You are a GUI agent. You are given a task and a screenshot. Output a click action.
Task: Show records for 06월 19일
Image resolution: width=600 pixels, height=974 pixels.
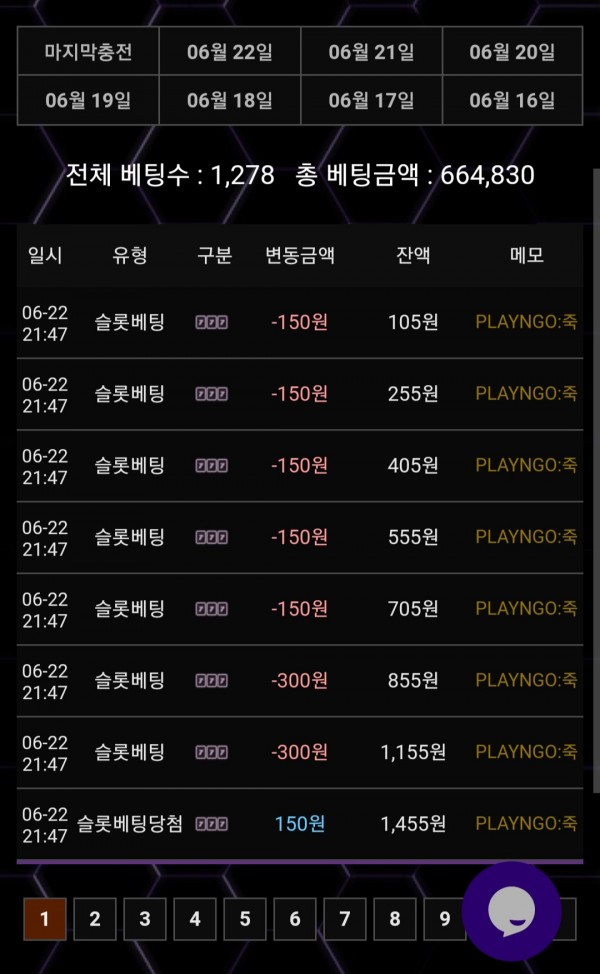pyautogui.click(x=88, y=100)
